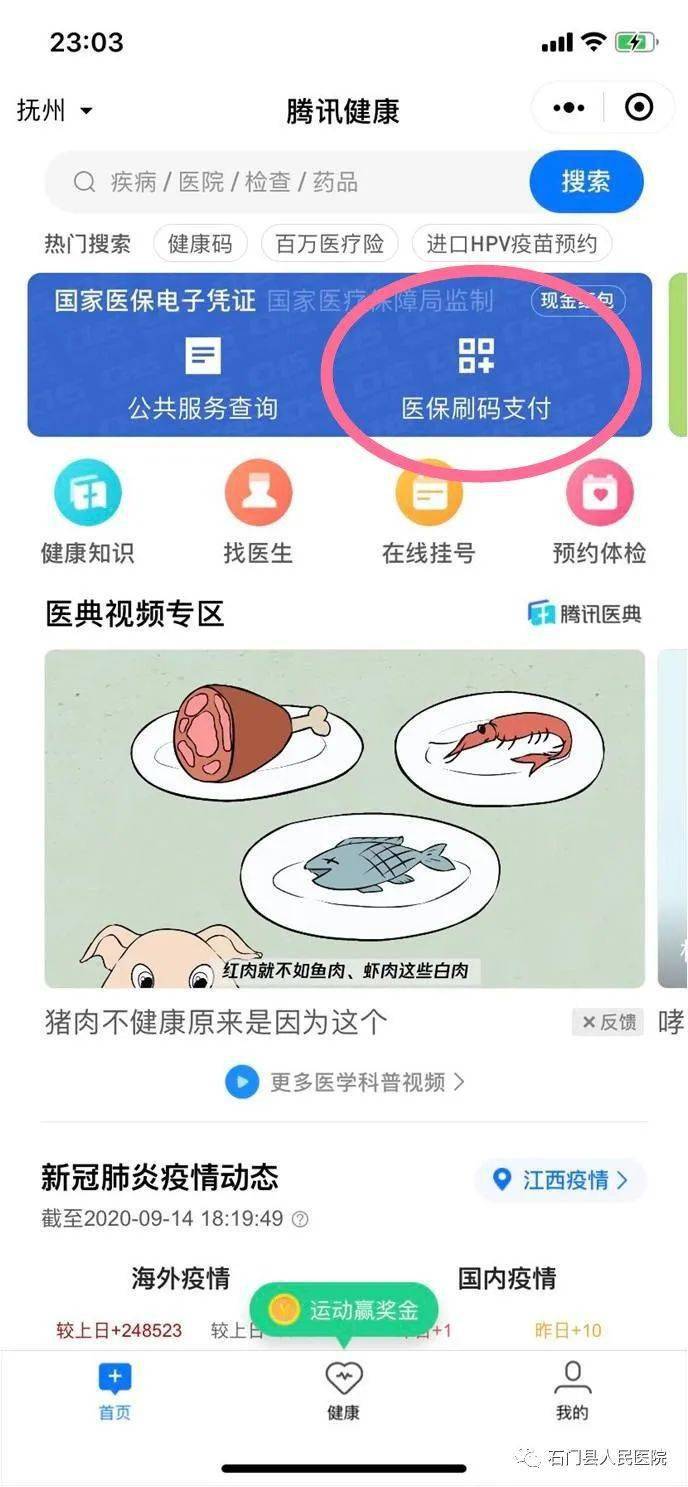Viewport: 688px width, 1487px height.
Task: Tap the 疾病/医院/检查/药品 search field
Action: tap(290, 182)
